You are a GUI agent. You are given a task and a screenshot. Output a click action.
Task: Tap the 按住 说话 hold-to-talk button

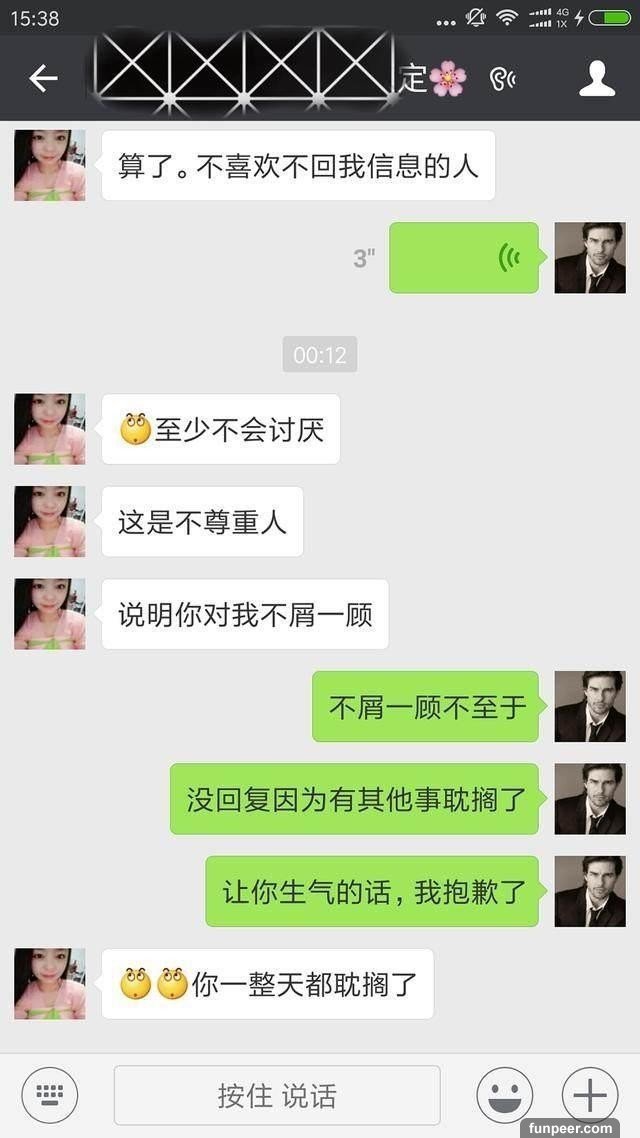[x=277, y=1095]
